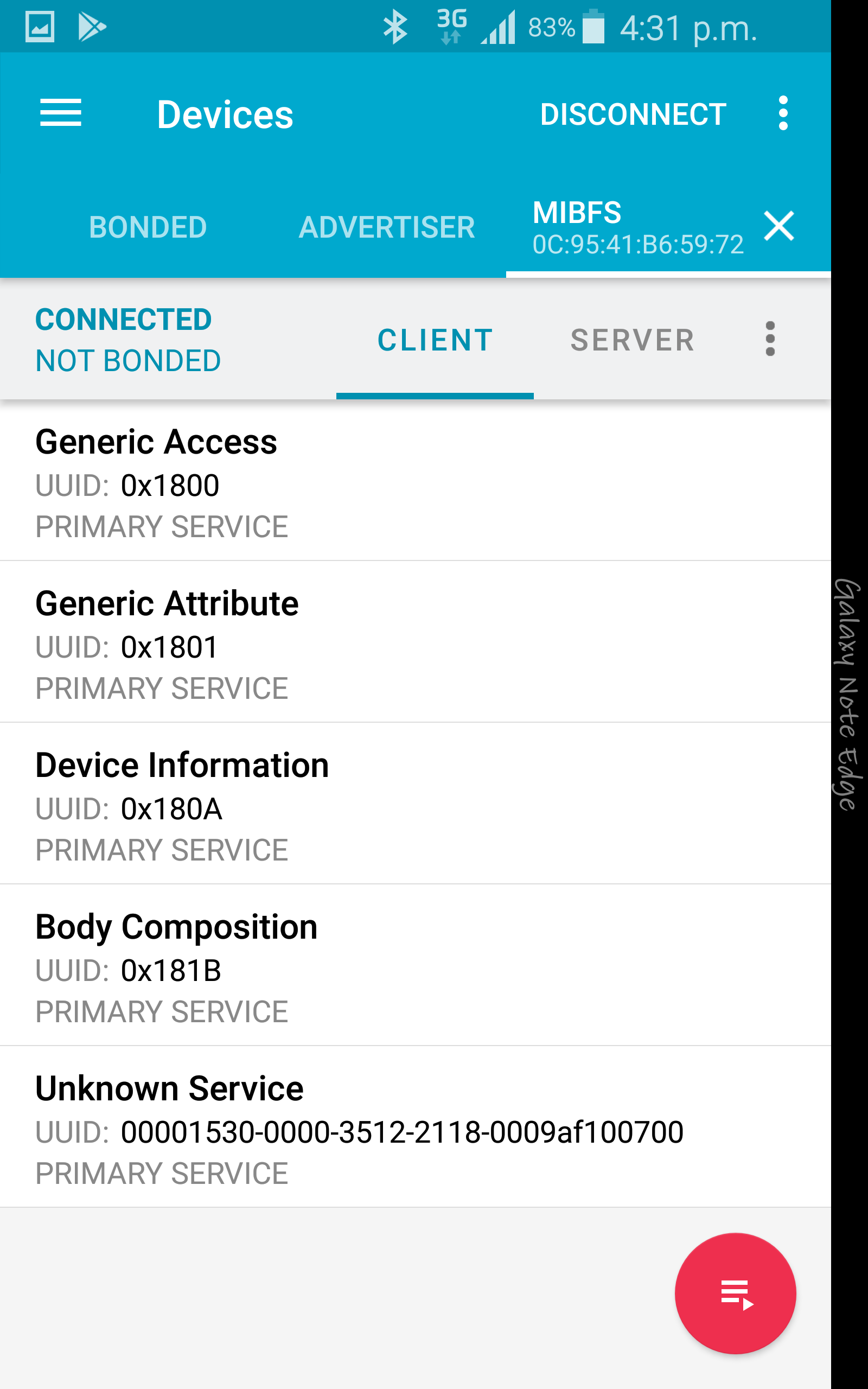Open the navigation drawer menu

coord(61,113)
